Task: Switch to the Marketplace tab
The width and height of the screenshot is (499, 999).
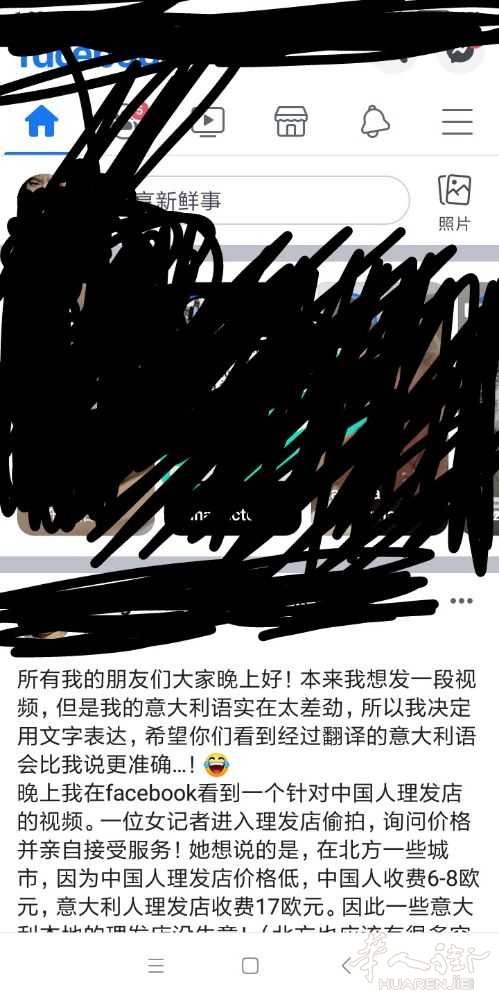Action: (x=291, y=121)
